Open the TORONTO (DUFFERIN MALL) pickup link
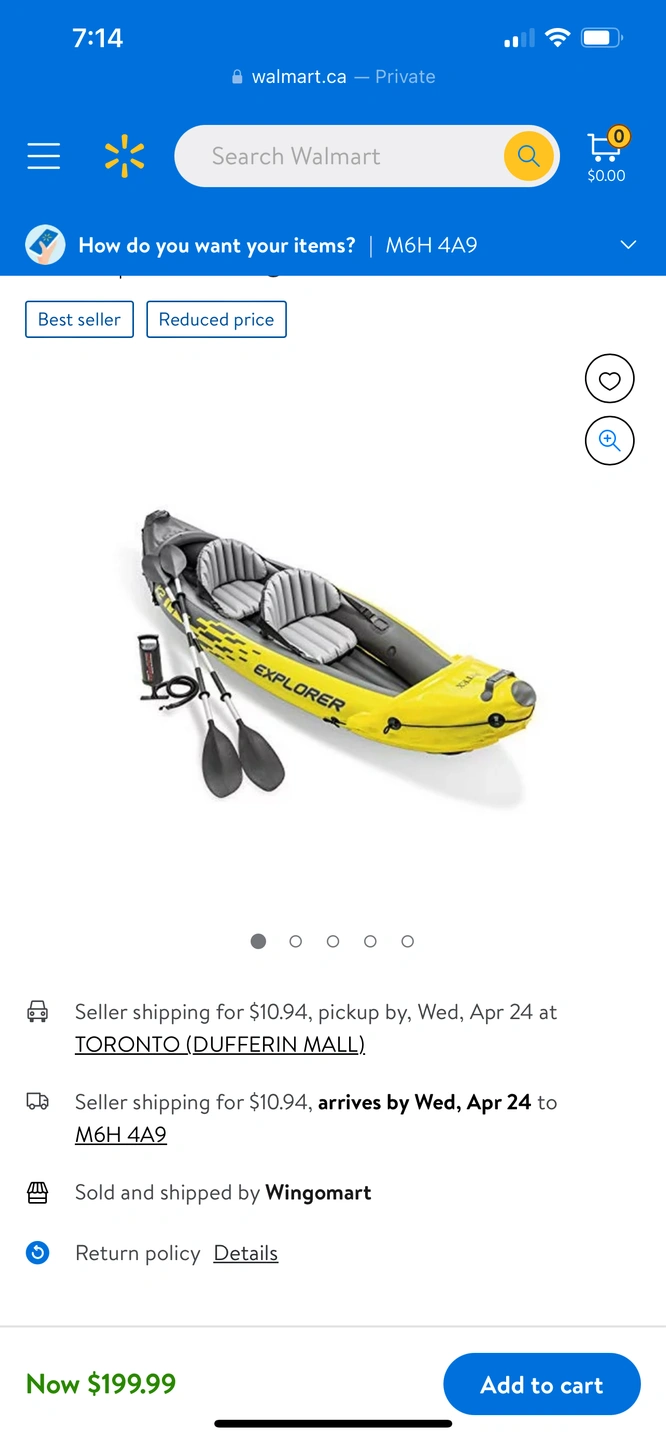 tap(220, 1045)
